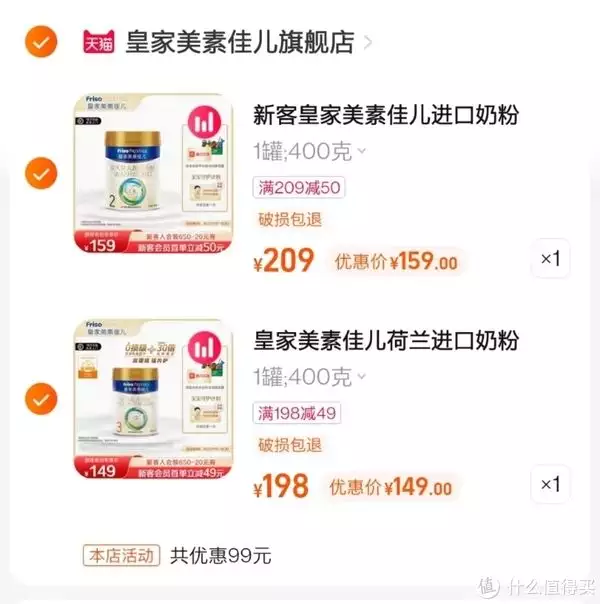Uncheck the 新客皇家美素佳儿进口奶粉 item
600x604 pixels.
(40, 174)
